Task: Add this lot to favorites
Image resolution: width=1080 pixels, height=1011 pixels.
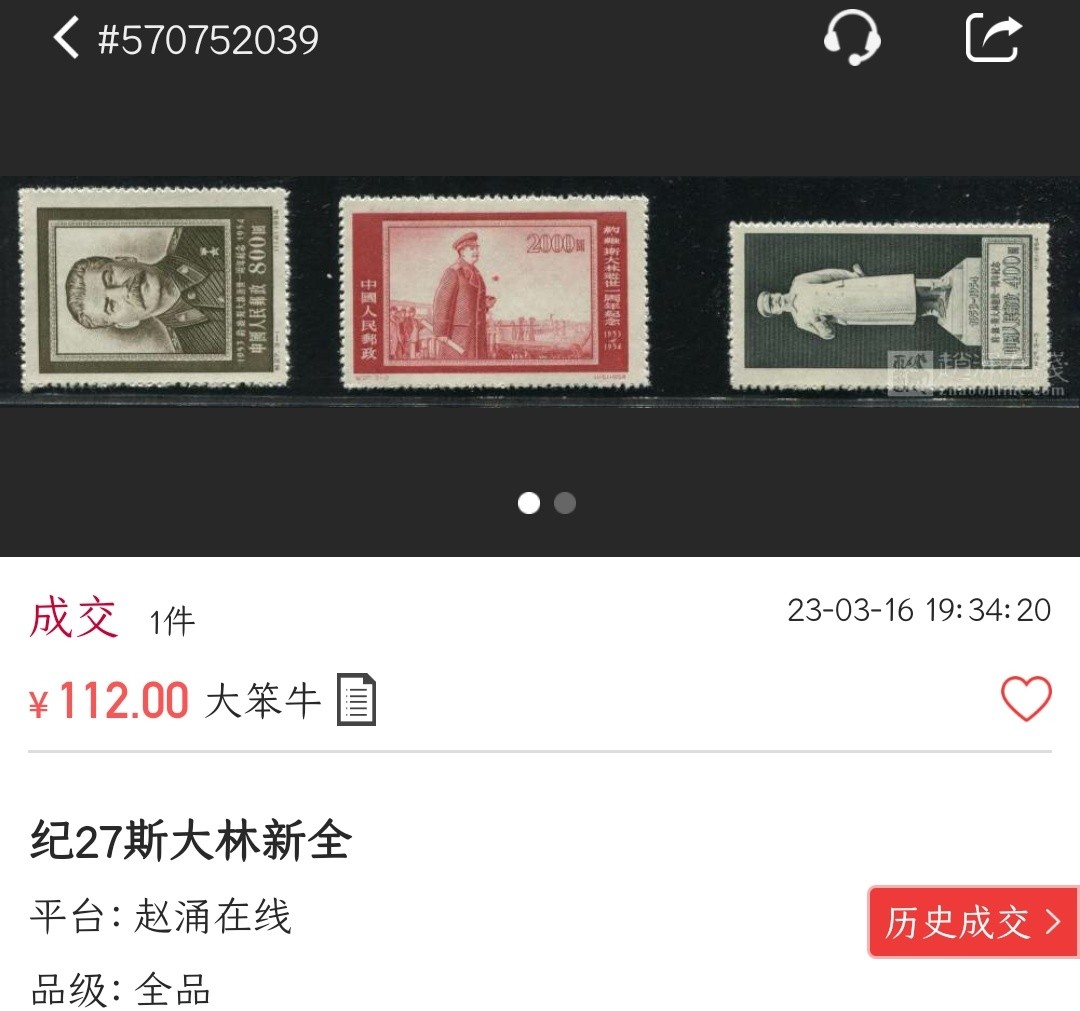Action: pyautogui.click(x=1026, y=699)
